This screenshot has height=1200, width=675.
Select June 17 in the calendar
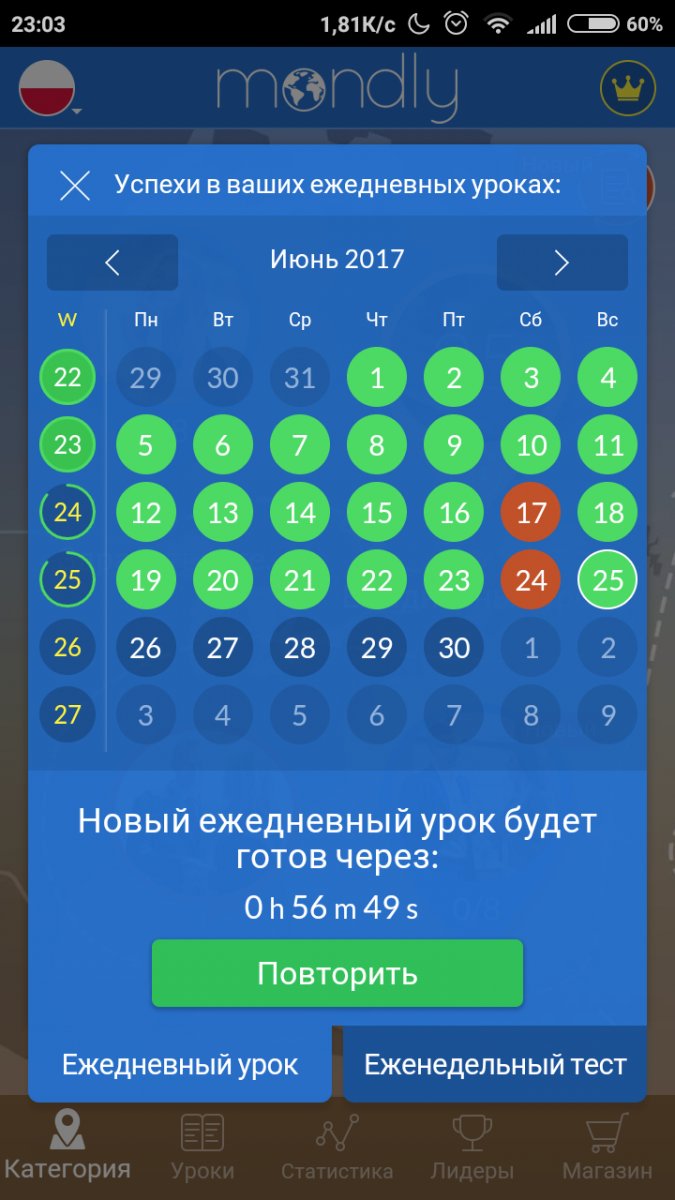[531, 513]
